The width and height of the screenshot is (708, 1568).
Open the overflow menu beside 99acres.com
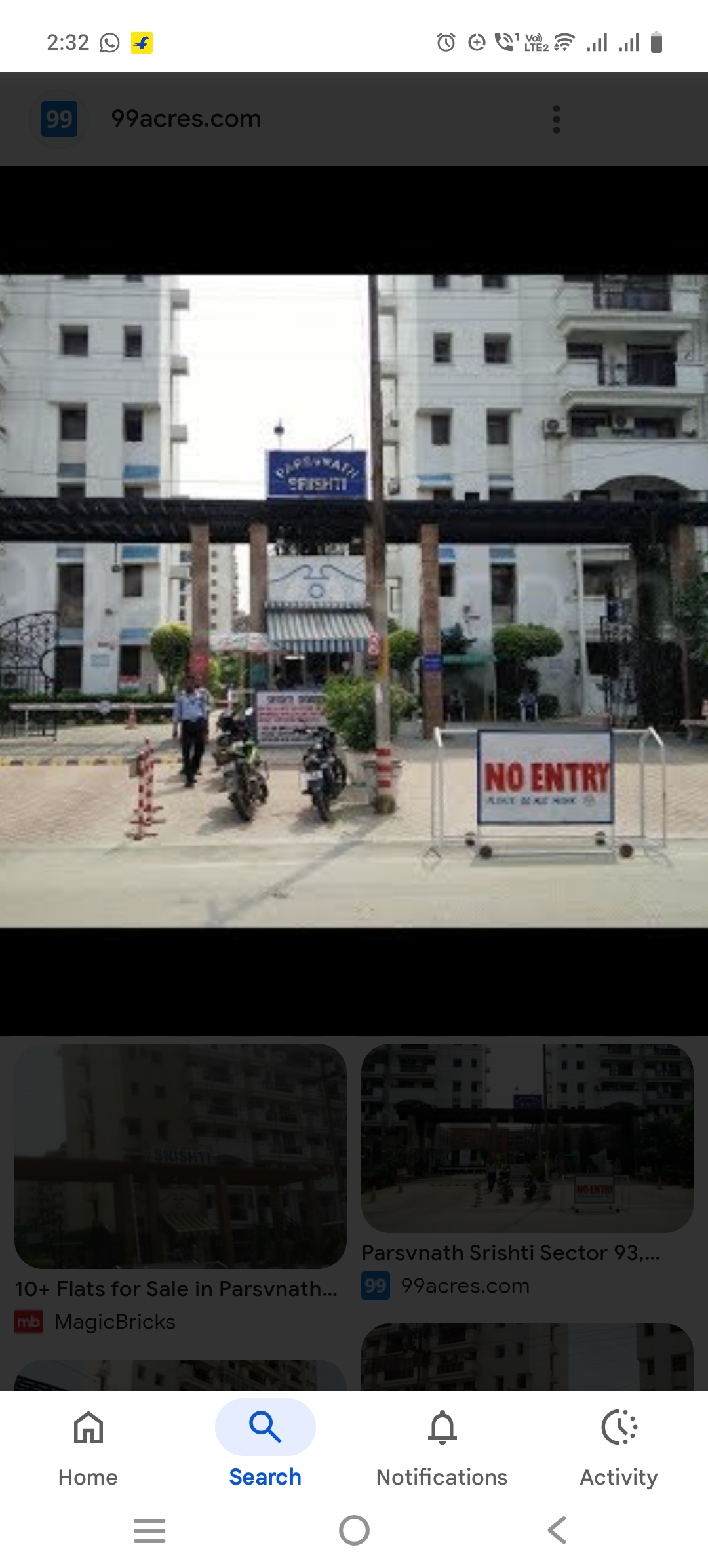[556, 119]
